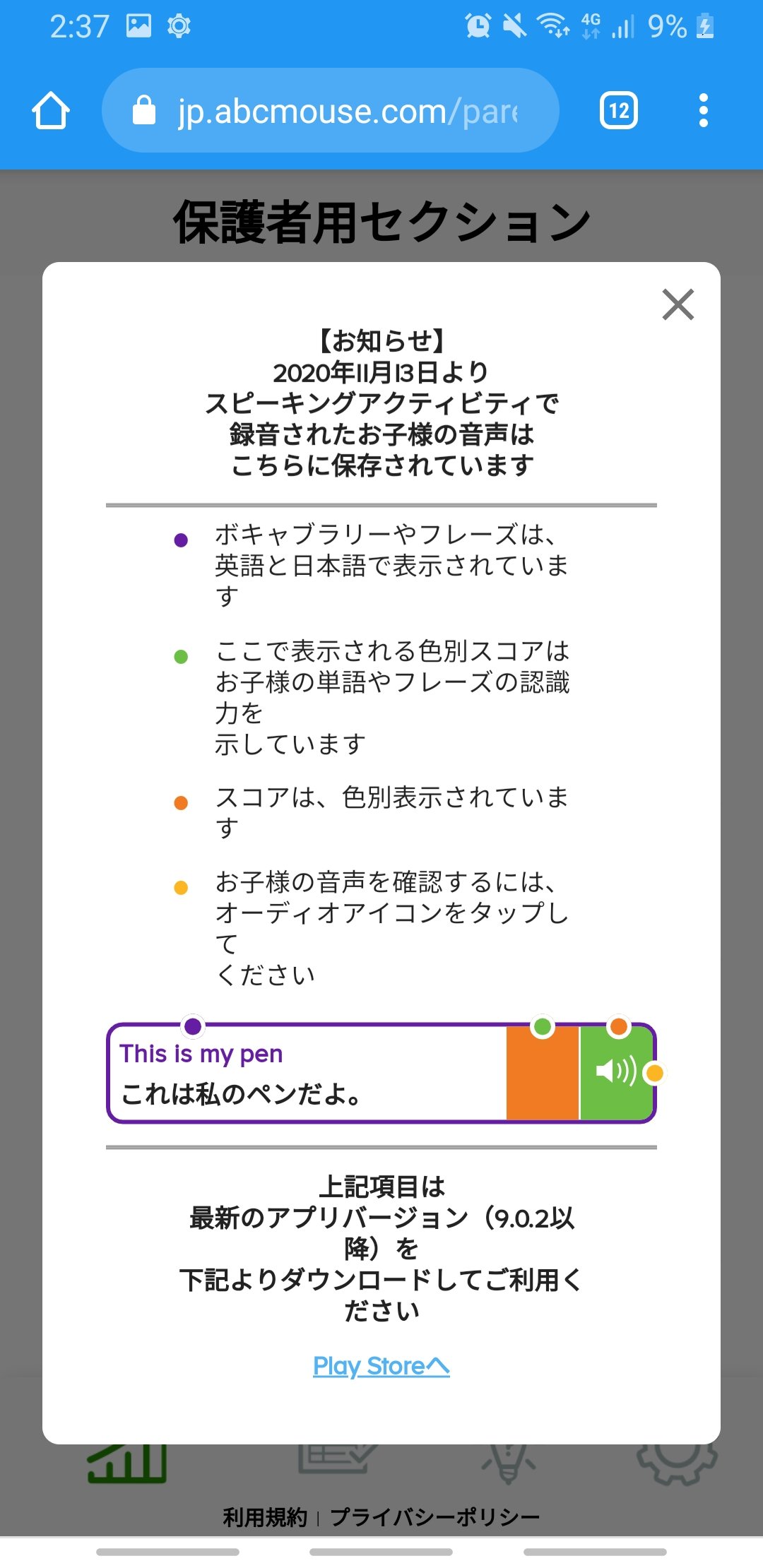Play the audio speaker icon sample
The width and height of the screenshot is (763, 1568).
click(x=615, y=1071)
